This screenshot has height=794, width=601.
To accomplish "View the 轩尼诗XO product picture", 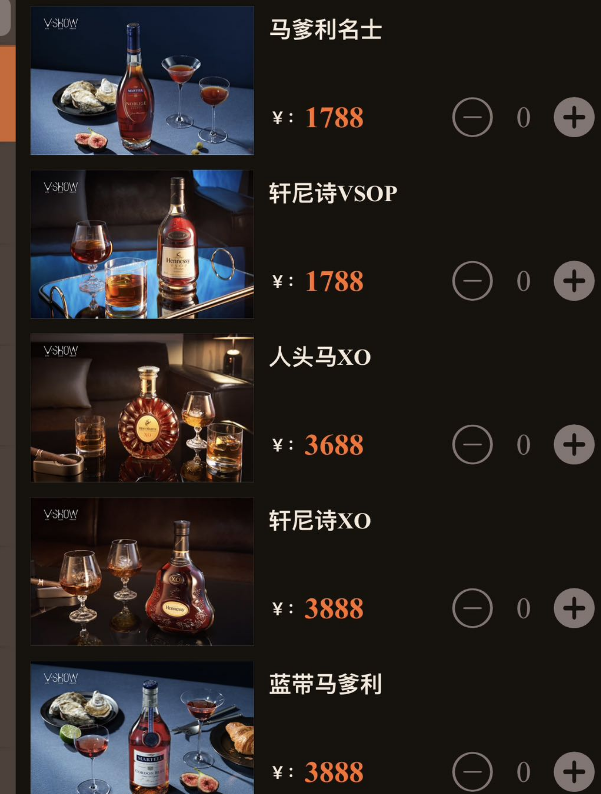I will click(142, 571).
